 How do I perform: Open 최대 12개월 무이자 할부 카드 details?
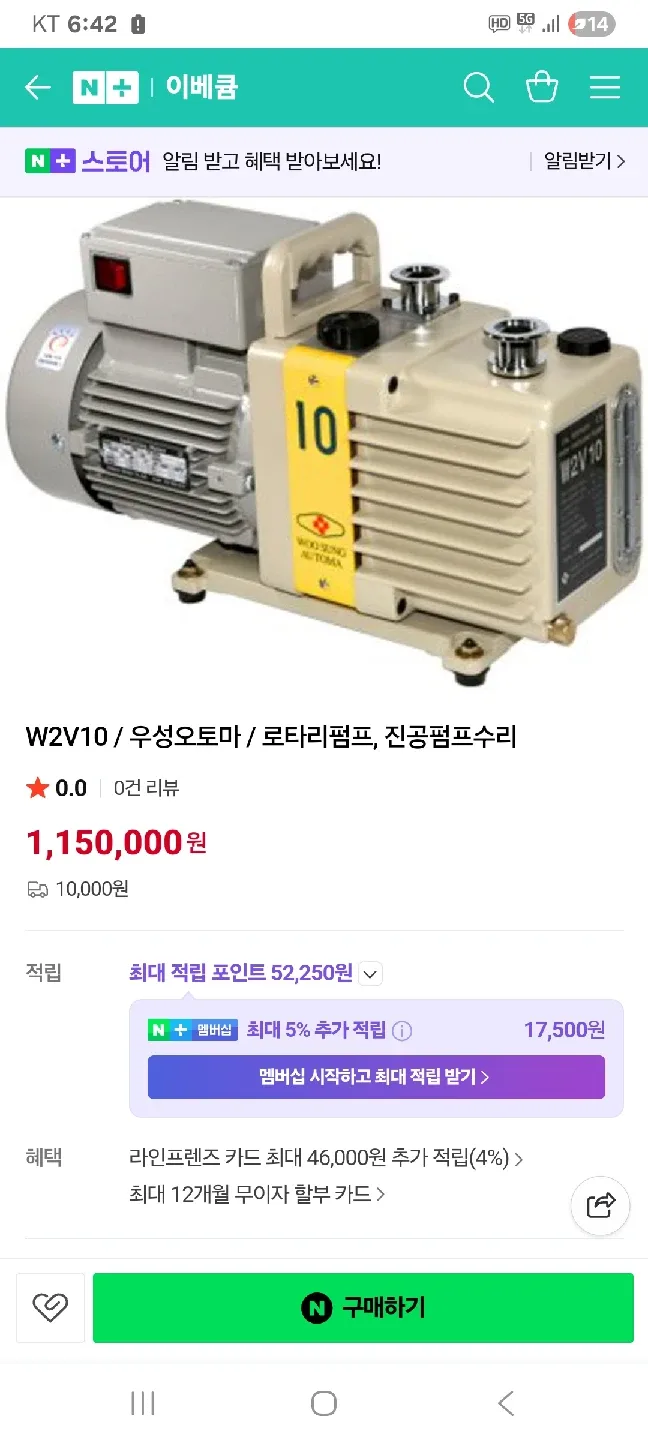pyautogui.click(x=257, y=1194)
